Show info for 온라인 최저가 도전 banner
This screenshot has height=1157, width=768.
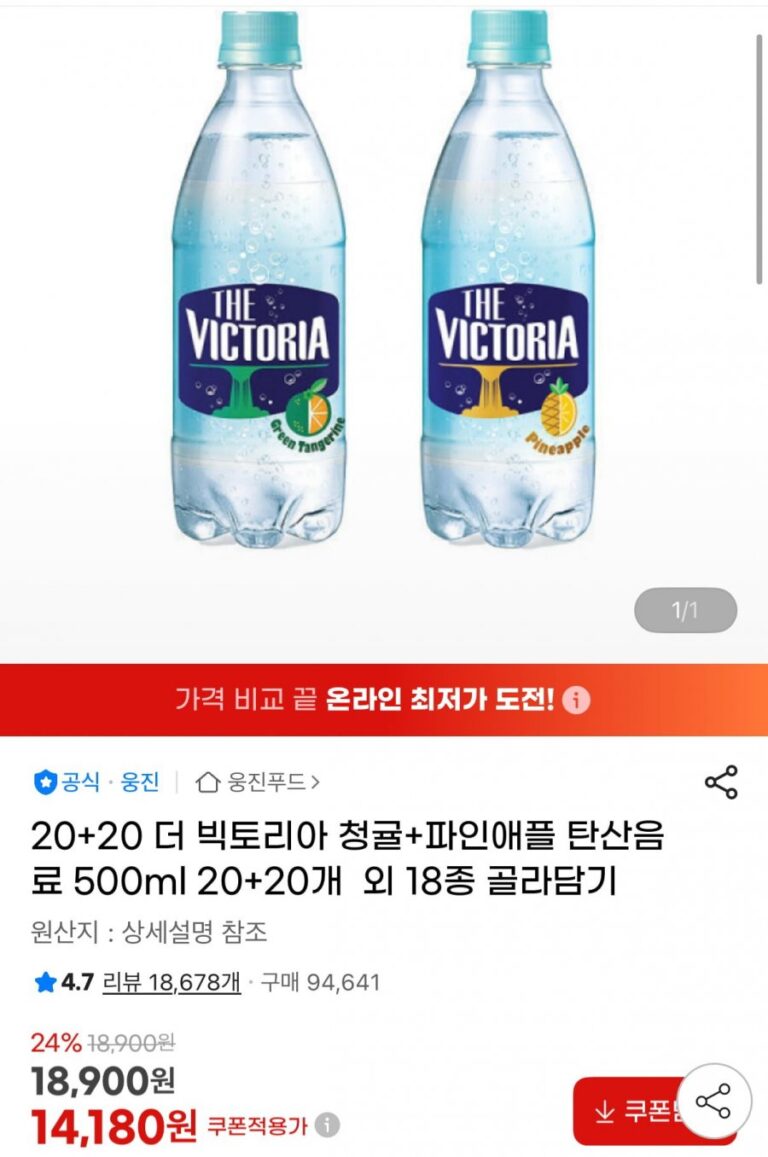(577, 699)
